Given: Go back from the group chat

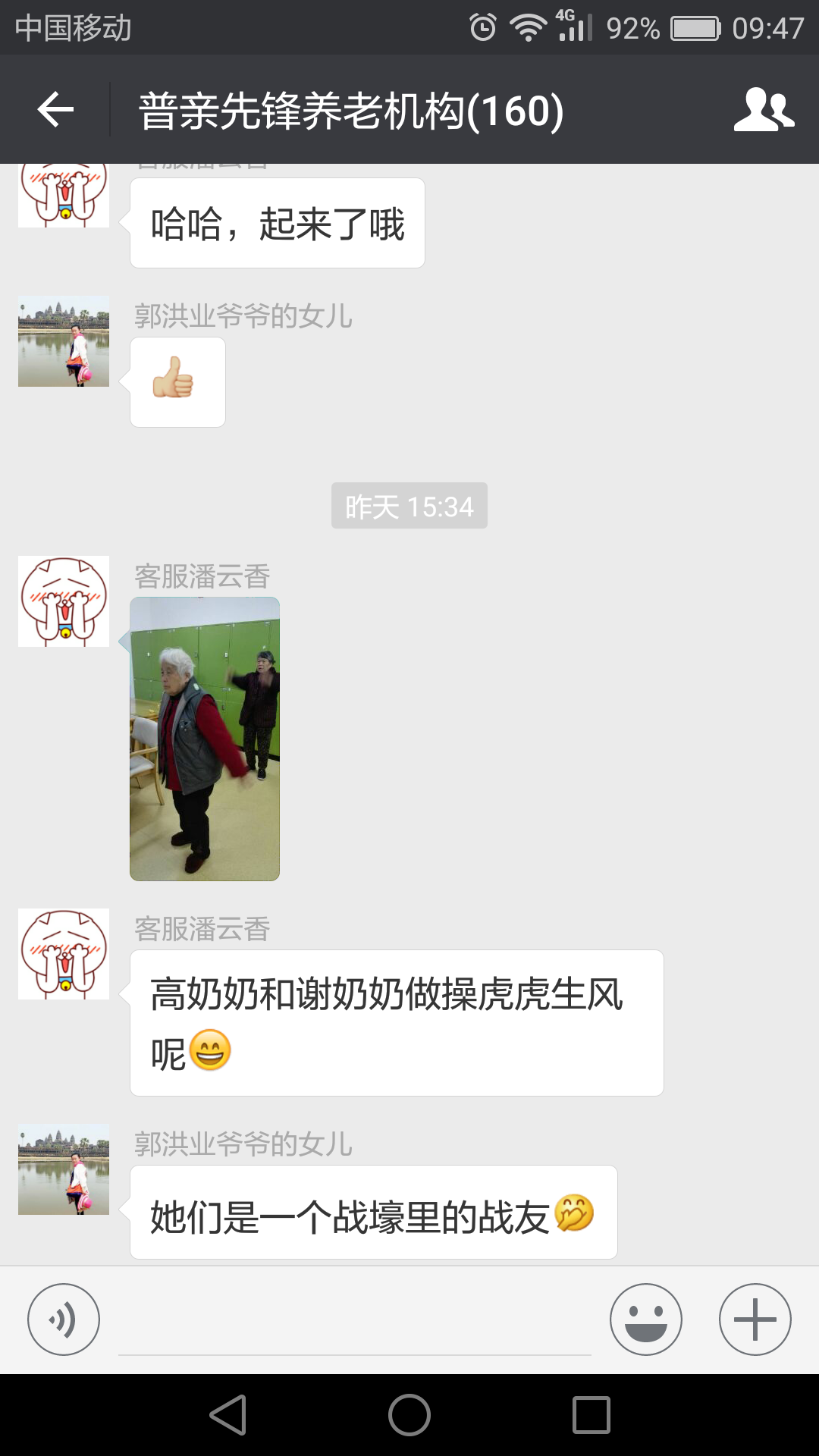Looking at the screenshot, I should coord(55,110).
